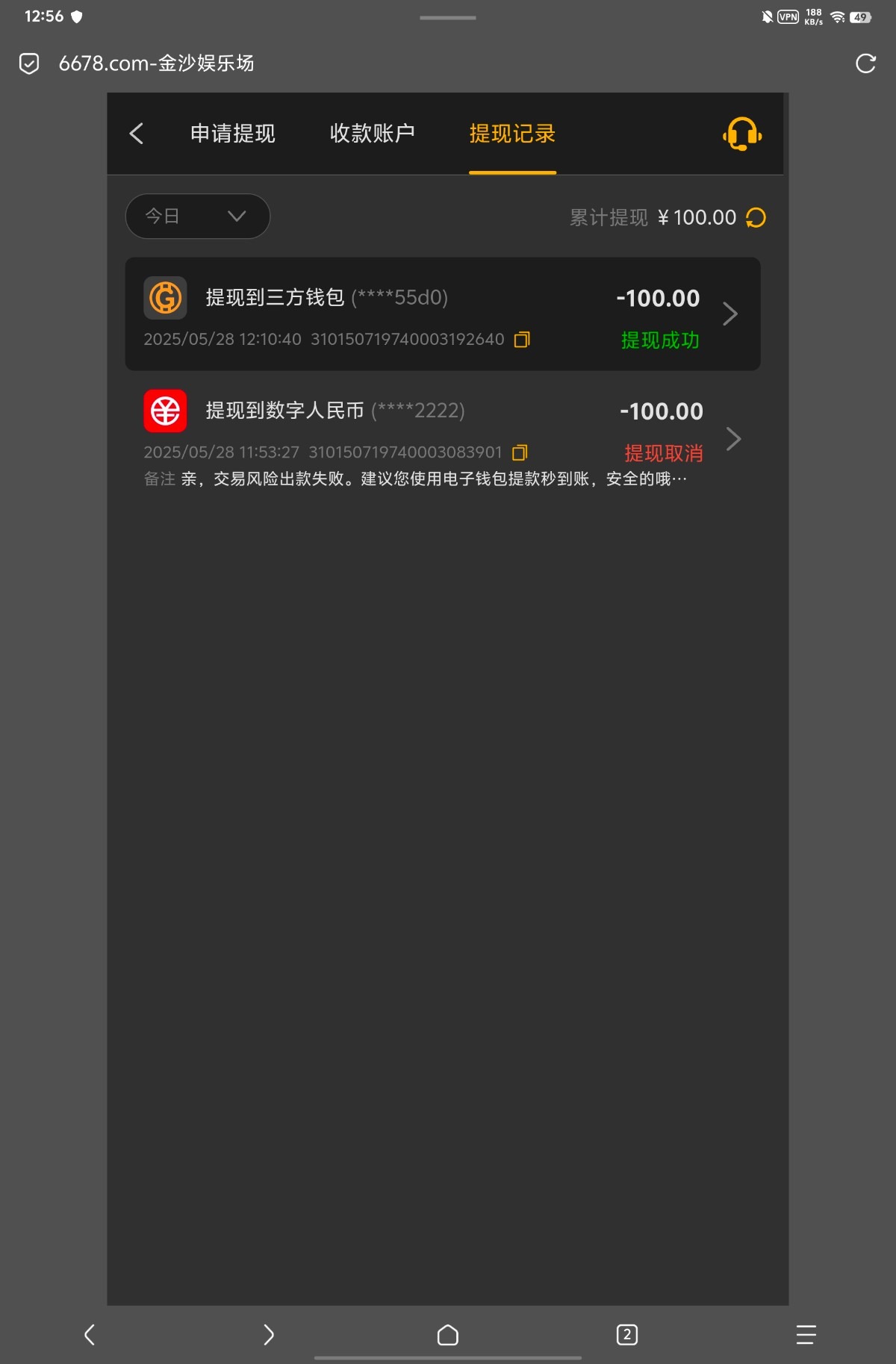Go to the browser home page

point(448,1334)
